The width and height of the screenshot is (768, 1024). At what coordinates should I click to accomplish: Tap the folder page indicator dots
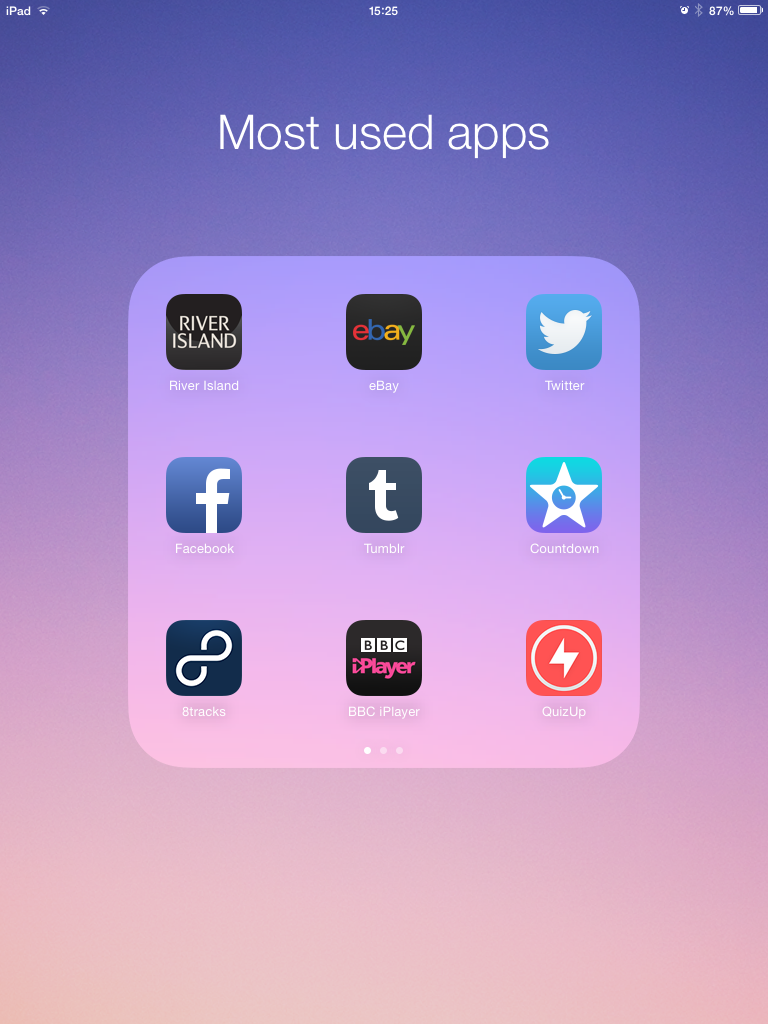pyautogui.click(x=384, y=750)
